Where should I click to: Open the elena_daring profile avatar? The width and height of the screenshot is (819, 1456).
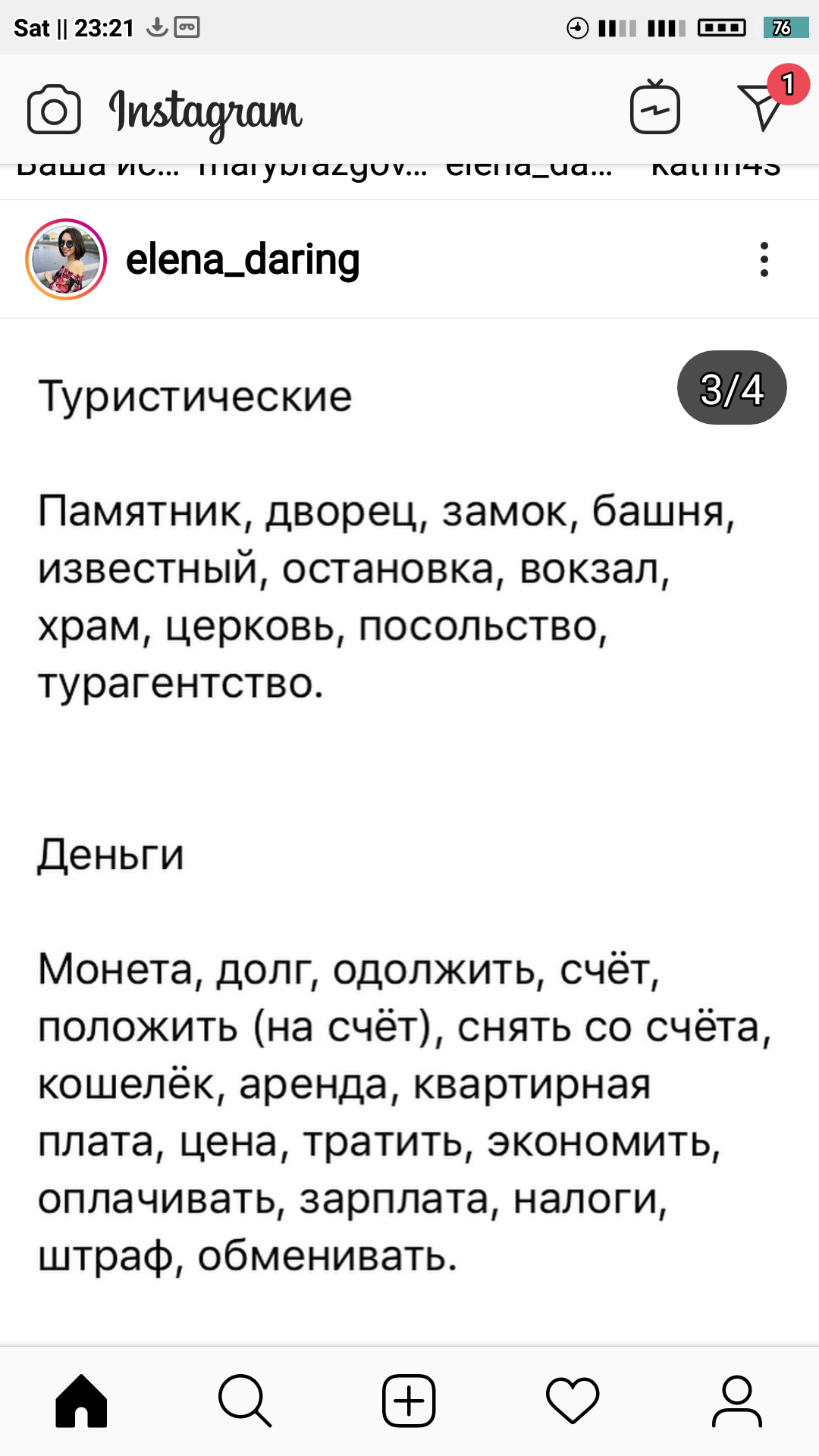pos(66,259)
